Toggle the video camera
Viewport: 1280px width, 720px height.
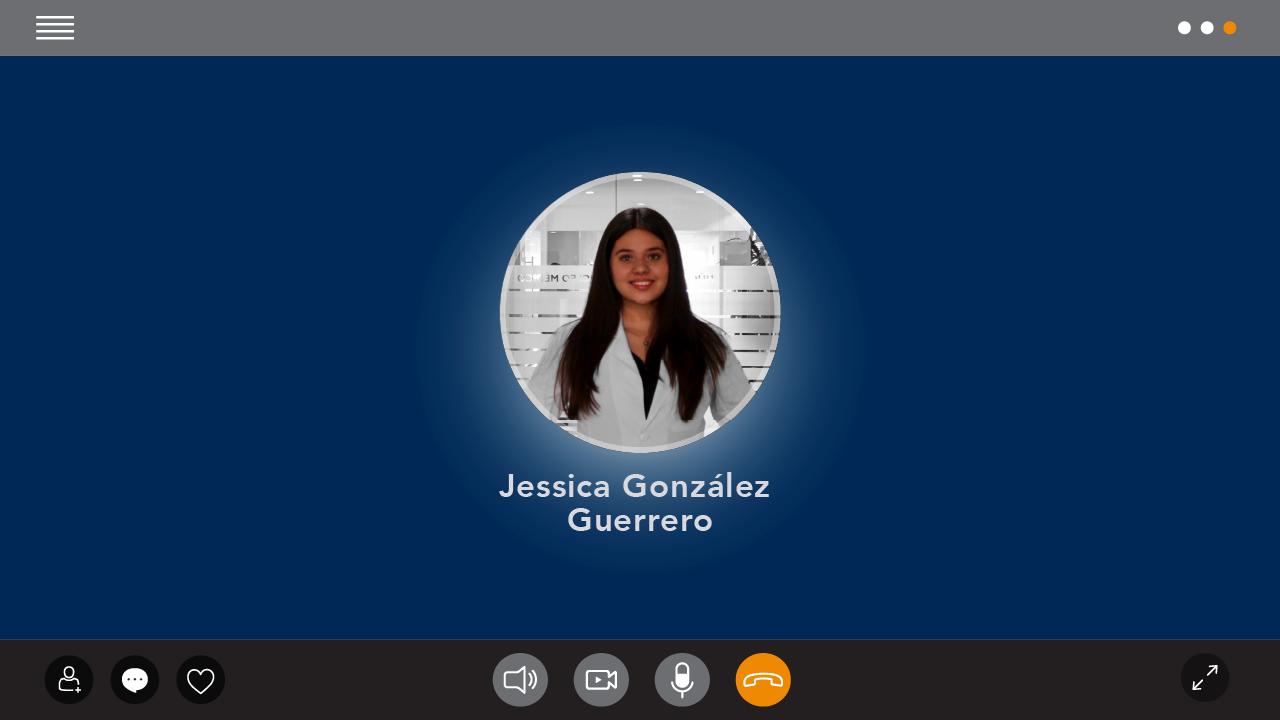[601, 680]
